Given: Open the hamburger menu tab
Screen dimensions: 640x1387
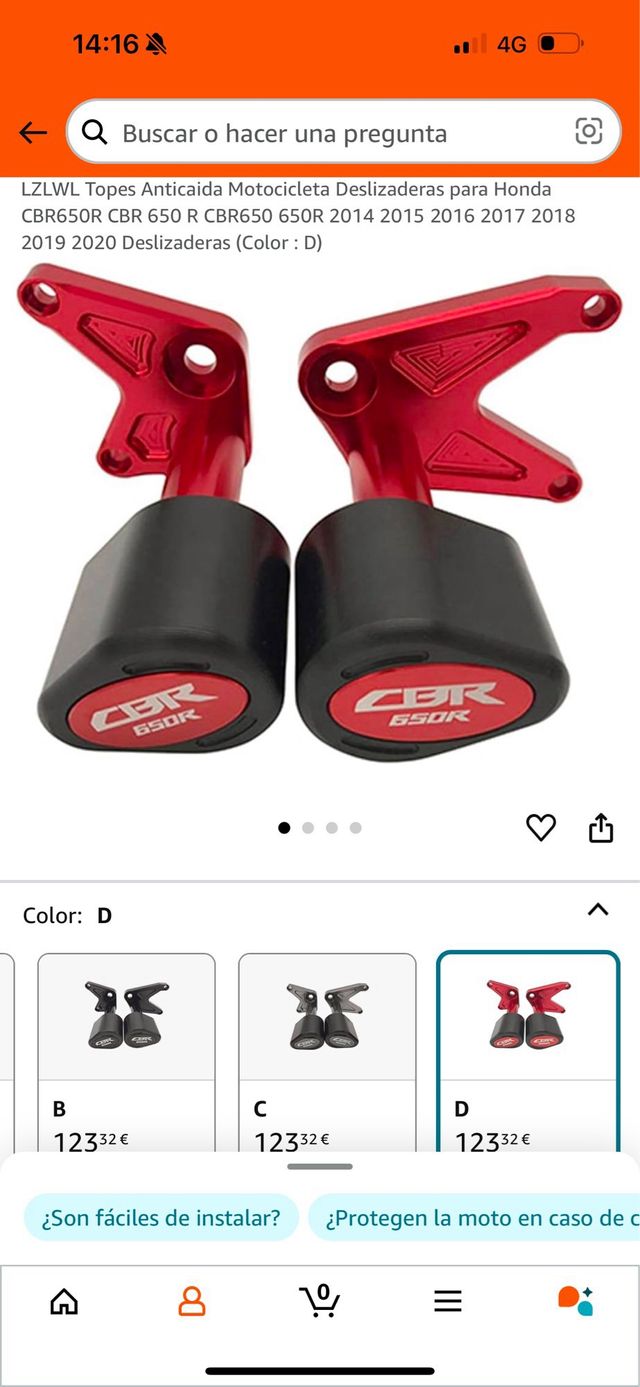Looking at the screenshot, I should (x=447, y=1300).
